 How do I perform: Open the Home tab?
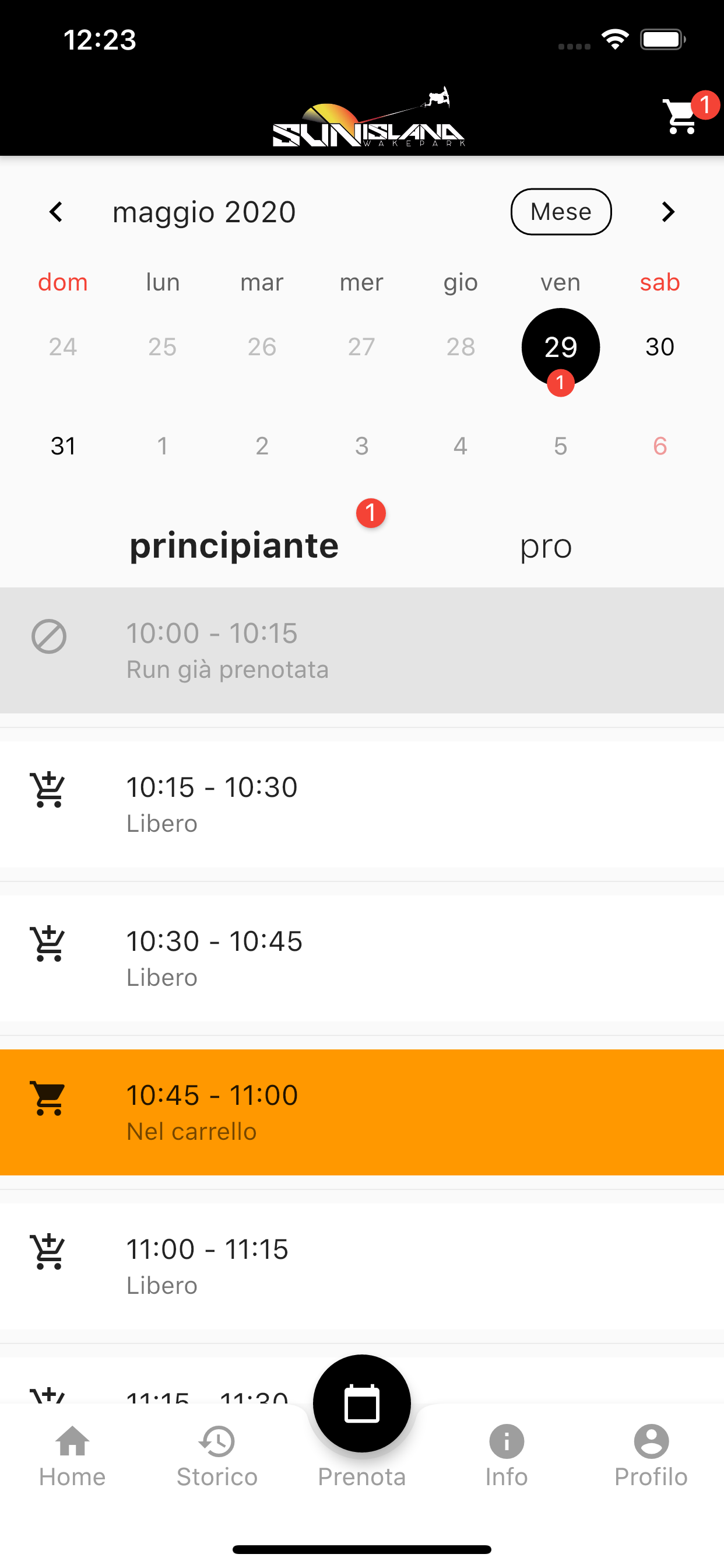pyautogui.click(x=72, y=1457)
